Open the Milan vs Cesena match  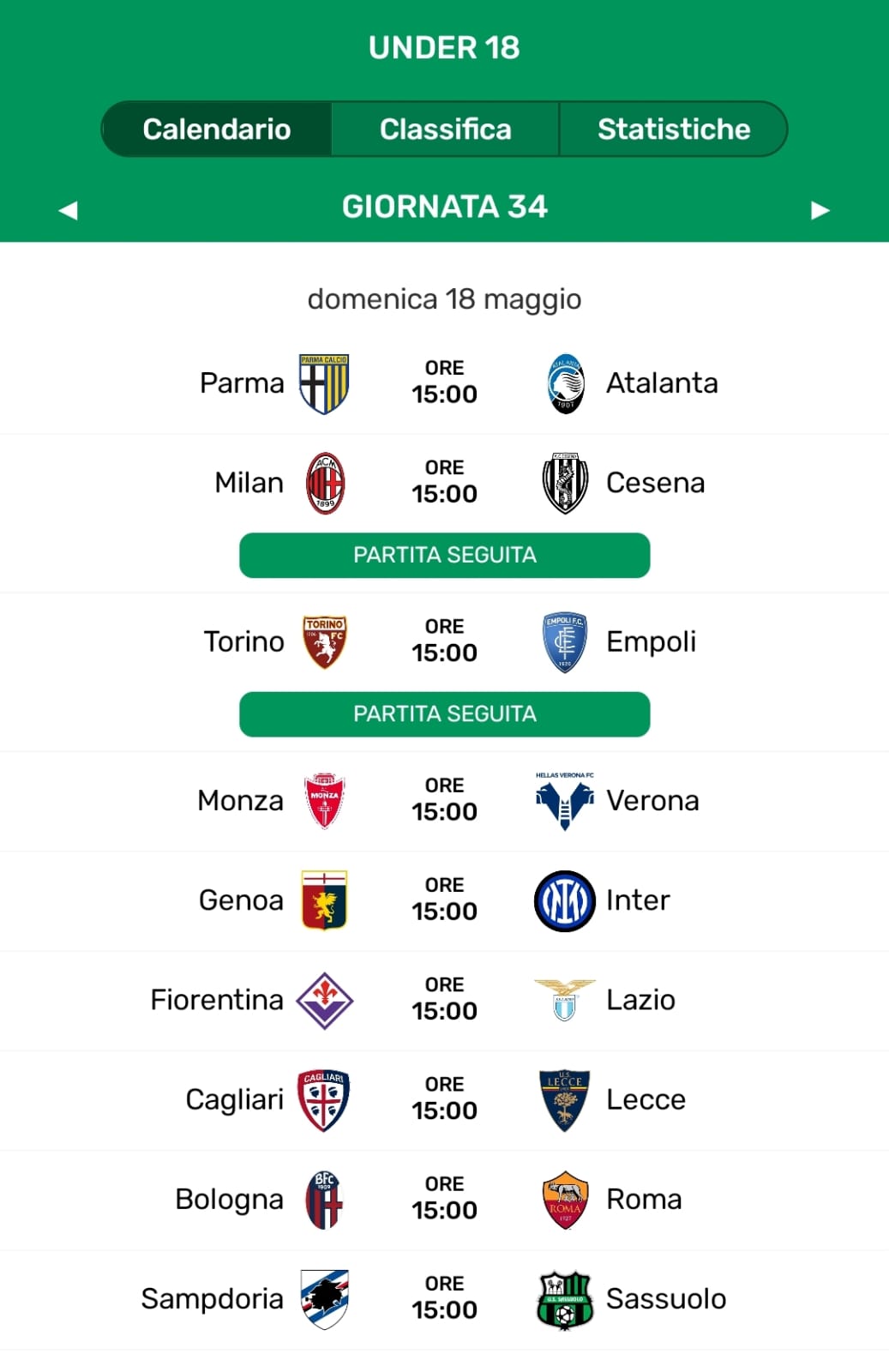(x=444, y=482)
